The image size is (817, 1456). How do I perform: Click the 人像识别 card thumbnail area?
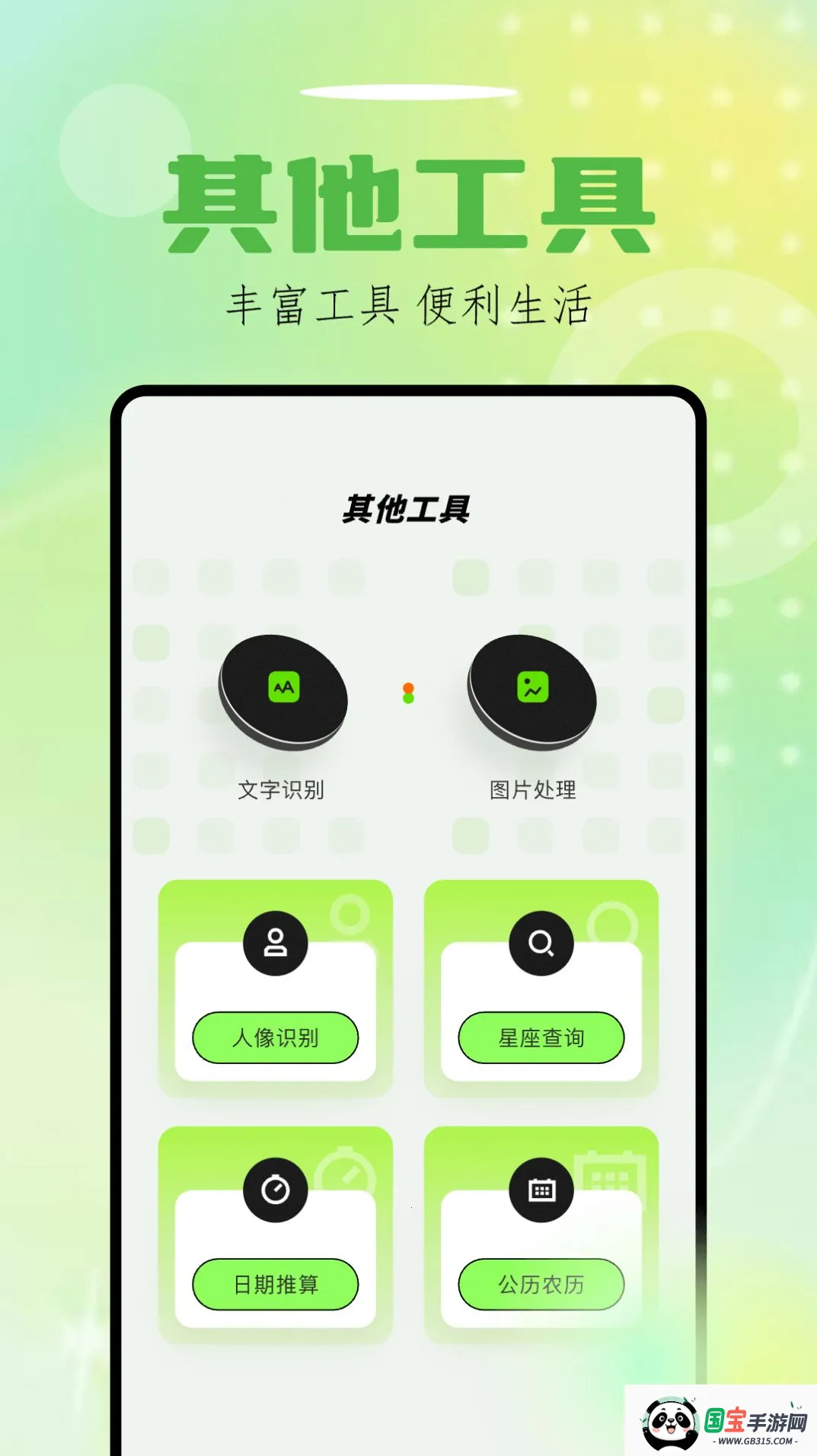[x=276, y=986]
